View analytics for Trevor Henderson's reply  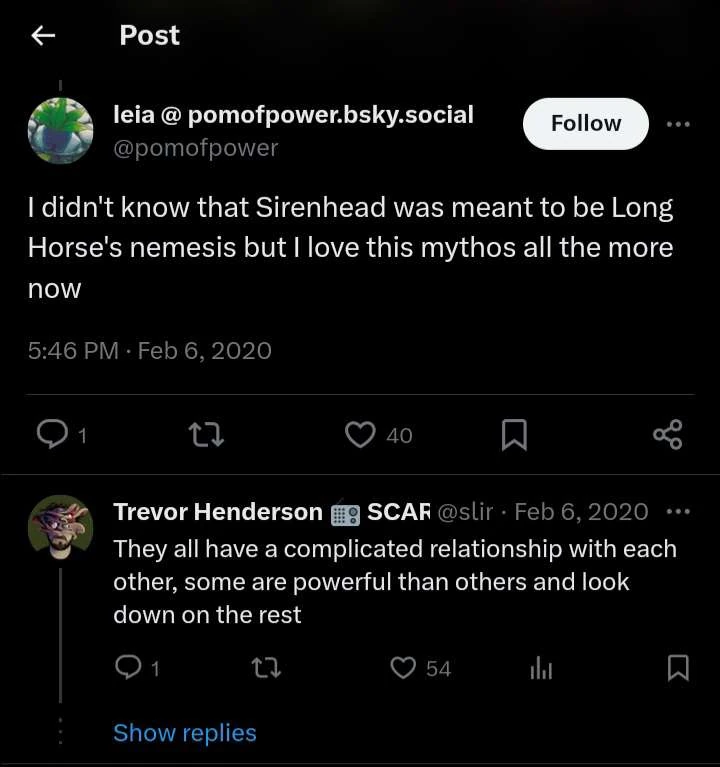[x=541, y=668]
